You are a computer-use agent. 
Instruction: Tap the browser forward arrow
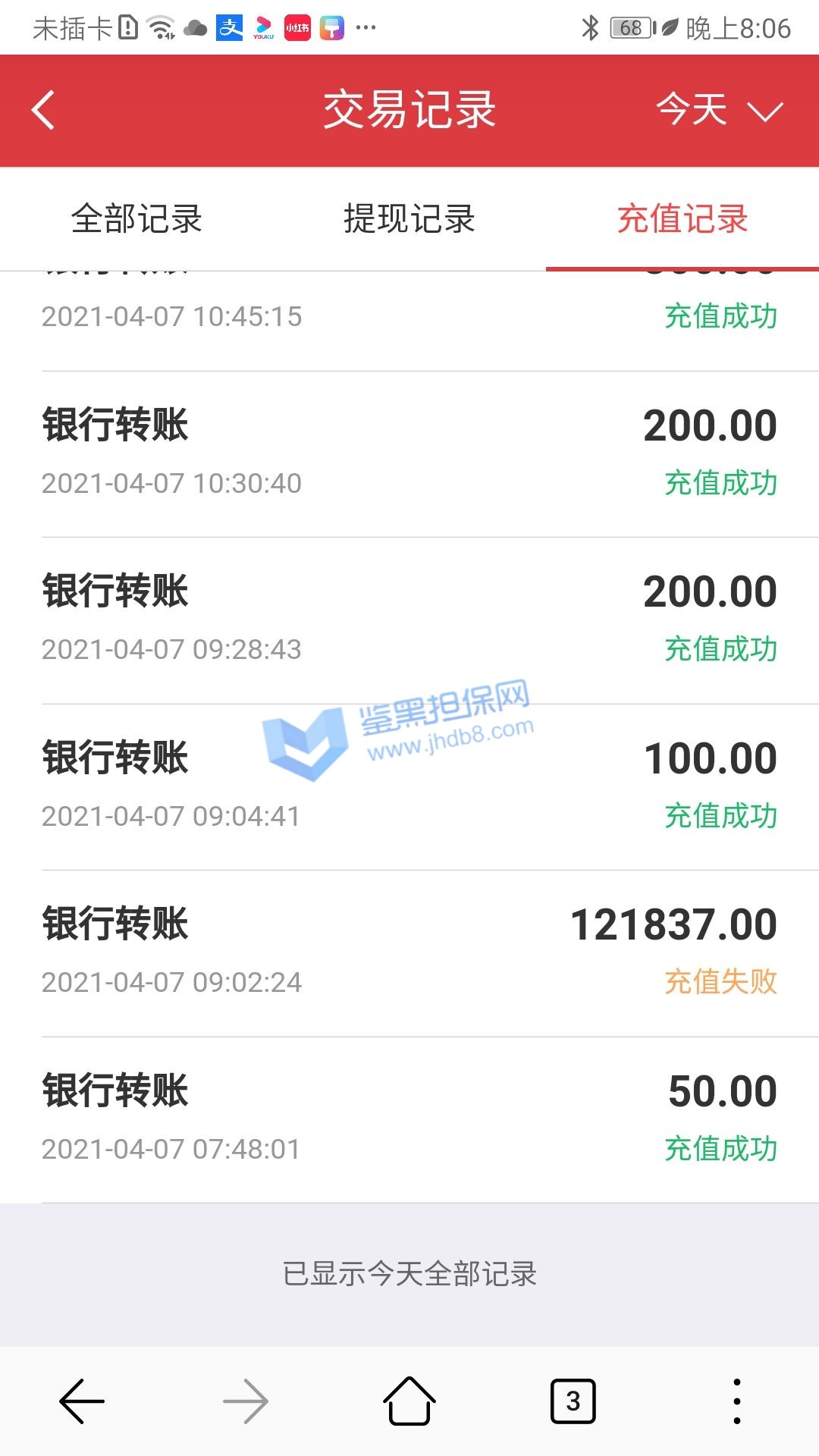click(246, 1401)
